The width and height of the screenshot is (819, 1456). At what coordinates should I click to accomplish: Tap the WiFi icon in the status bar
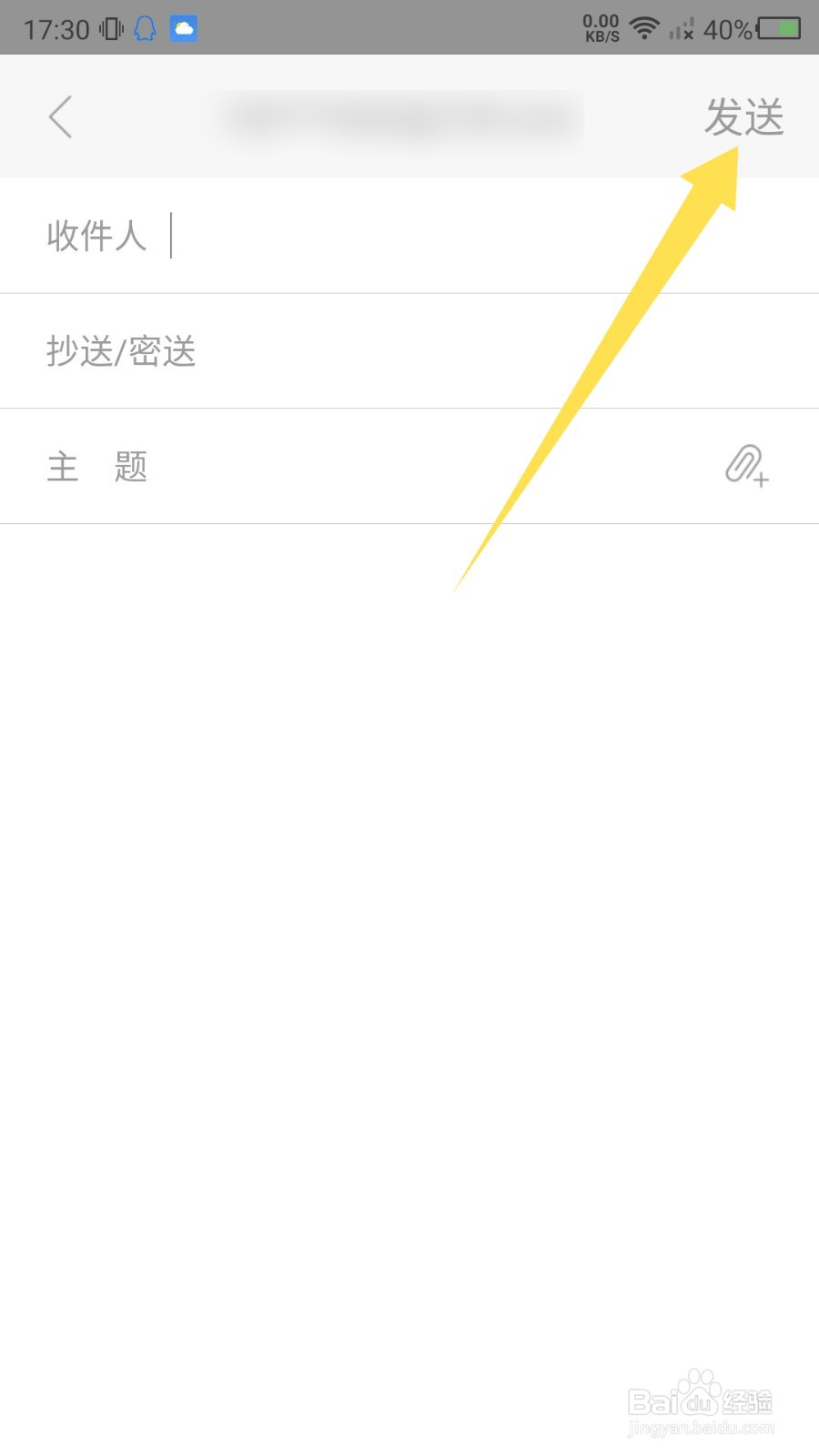[x=644, y=27]
